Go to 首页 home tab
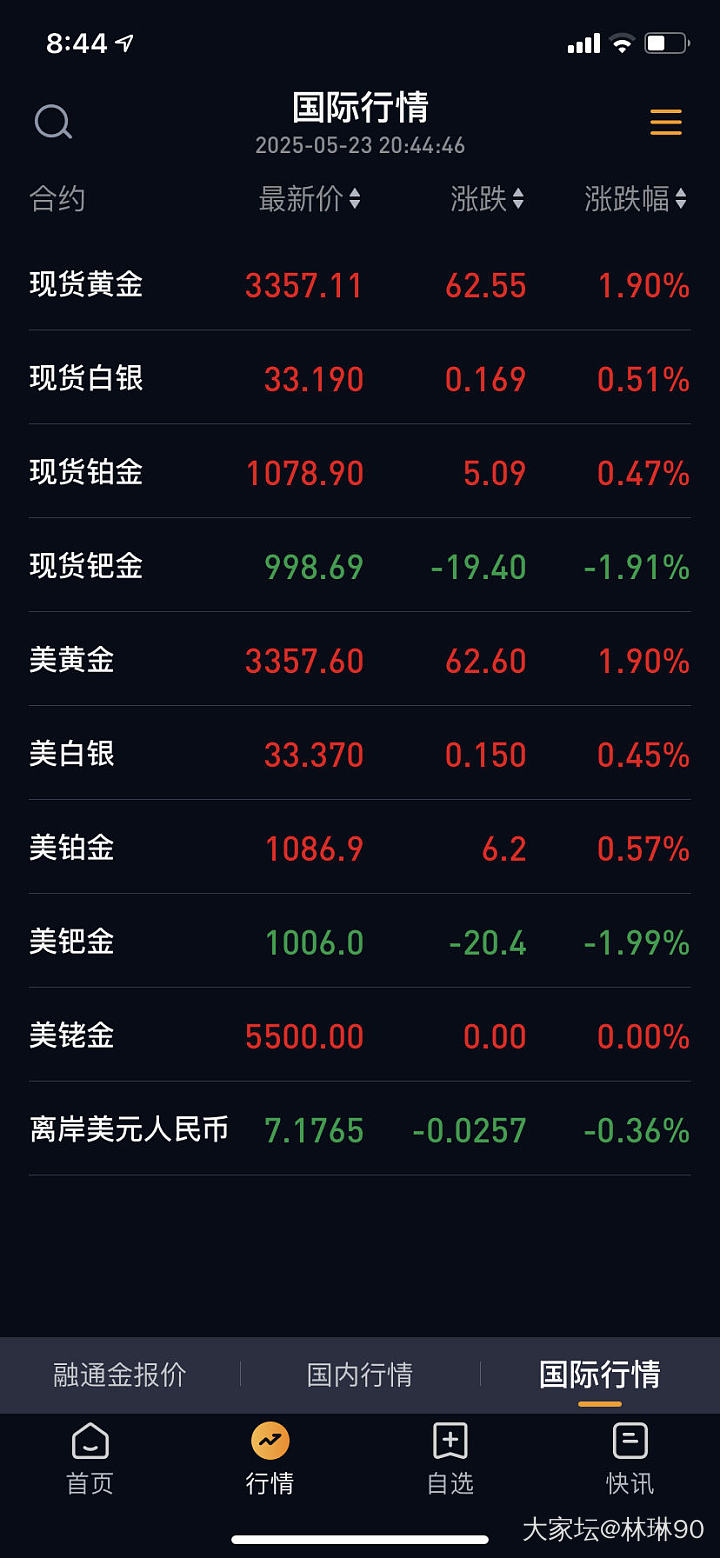720x1558 pixels. tap(90, 1459)
